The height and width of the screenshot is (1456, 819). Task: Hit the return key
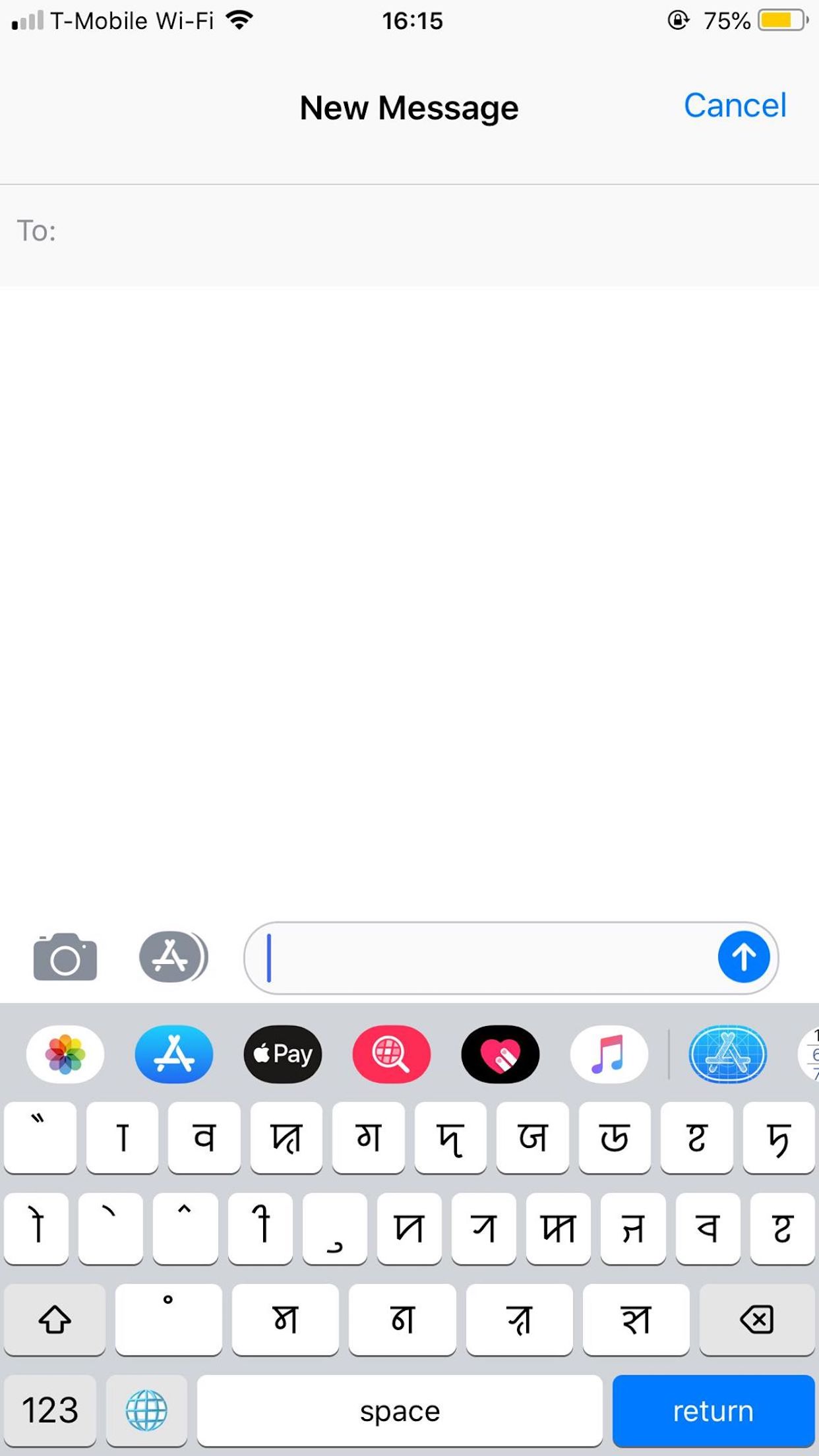click(x=713, y=1410)
